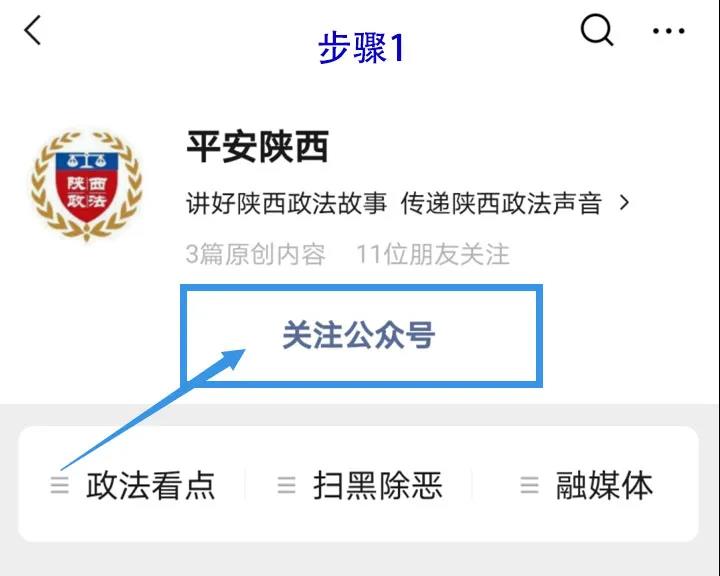This screenshot has width=720, height=576.
Task: Go back using the top-left arrow
Action: [x=33, y=31]
